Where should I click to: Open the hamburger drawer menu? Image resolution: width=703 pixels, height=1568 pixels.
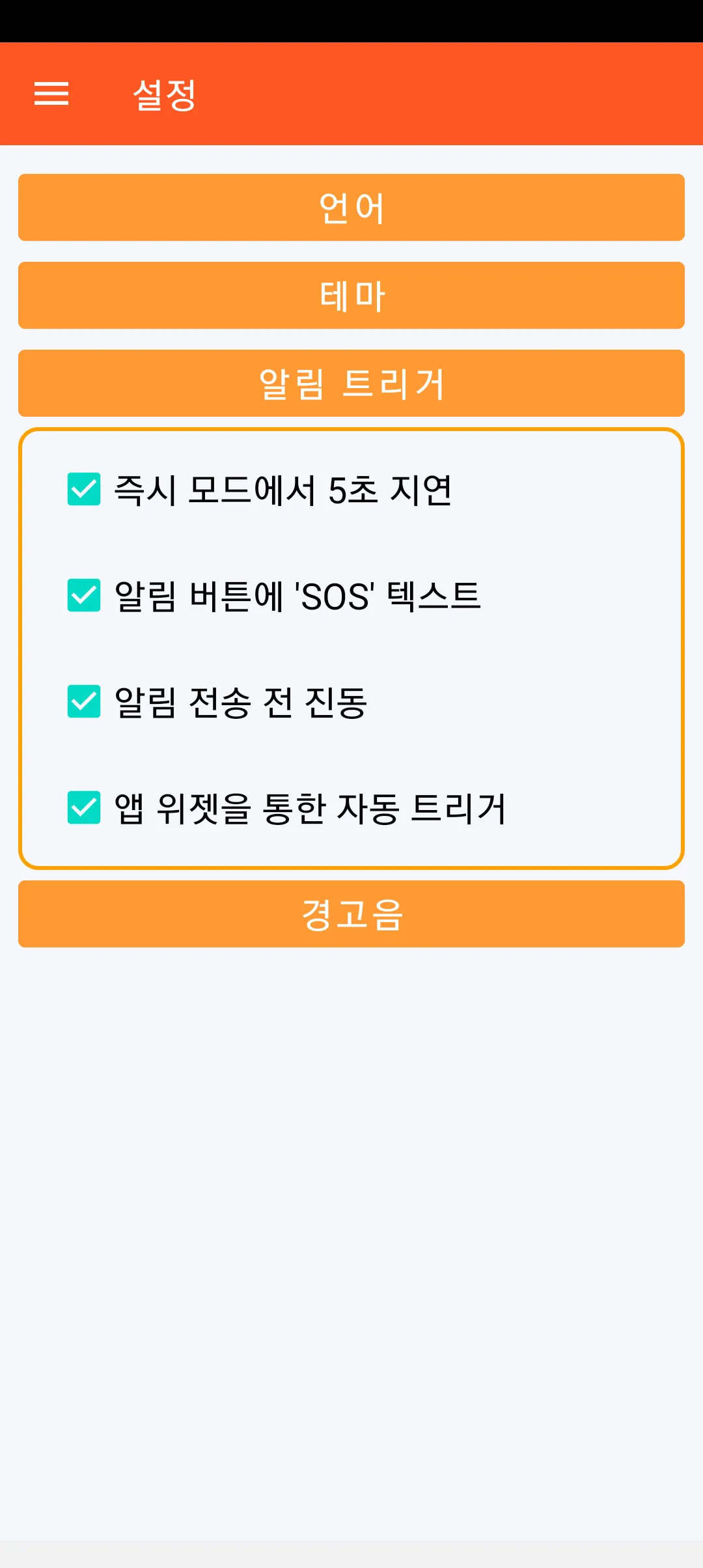pyautogui.click(x=51, y=94)
